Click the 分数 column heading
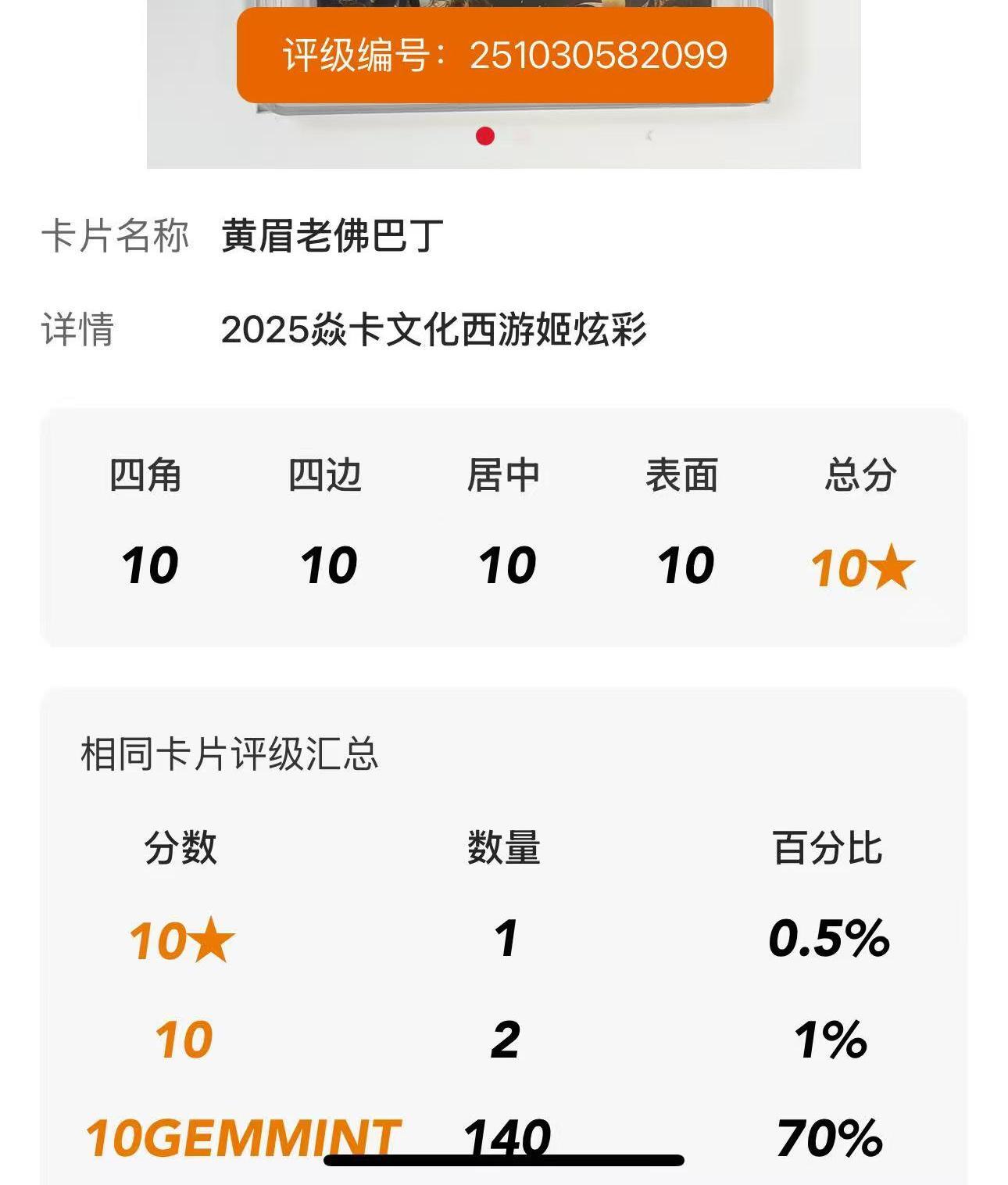The image size is (1008, 1185). pyautogui.click(x=182, y=848)
